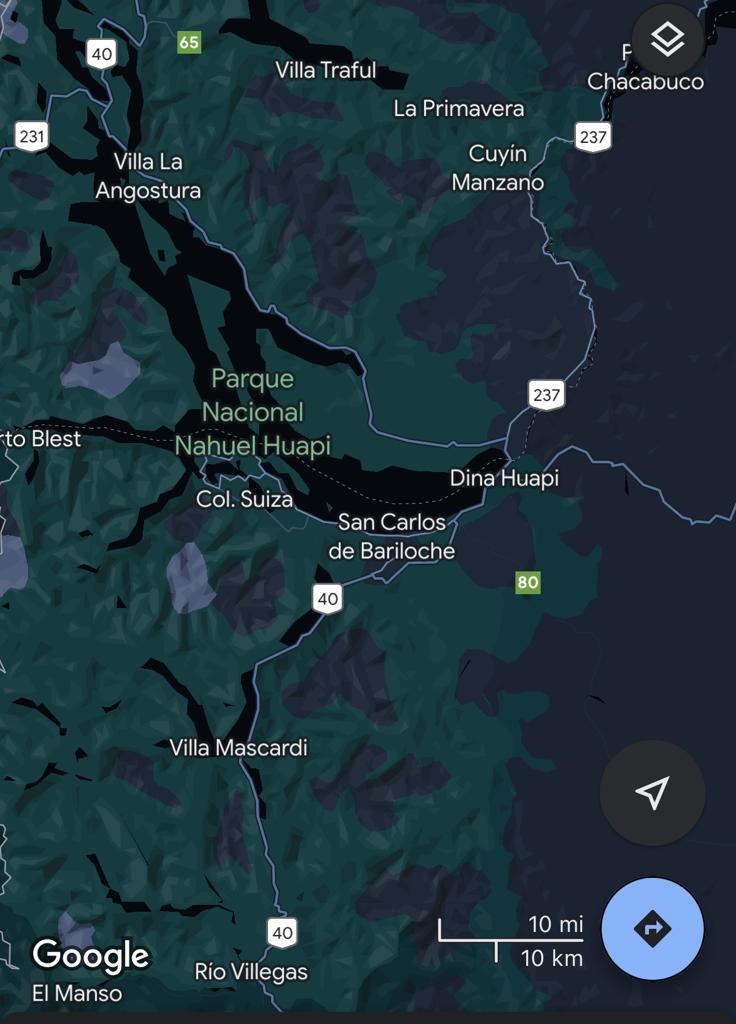Open the map layers selector

tap(667, 40)
